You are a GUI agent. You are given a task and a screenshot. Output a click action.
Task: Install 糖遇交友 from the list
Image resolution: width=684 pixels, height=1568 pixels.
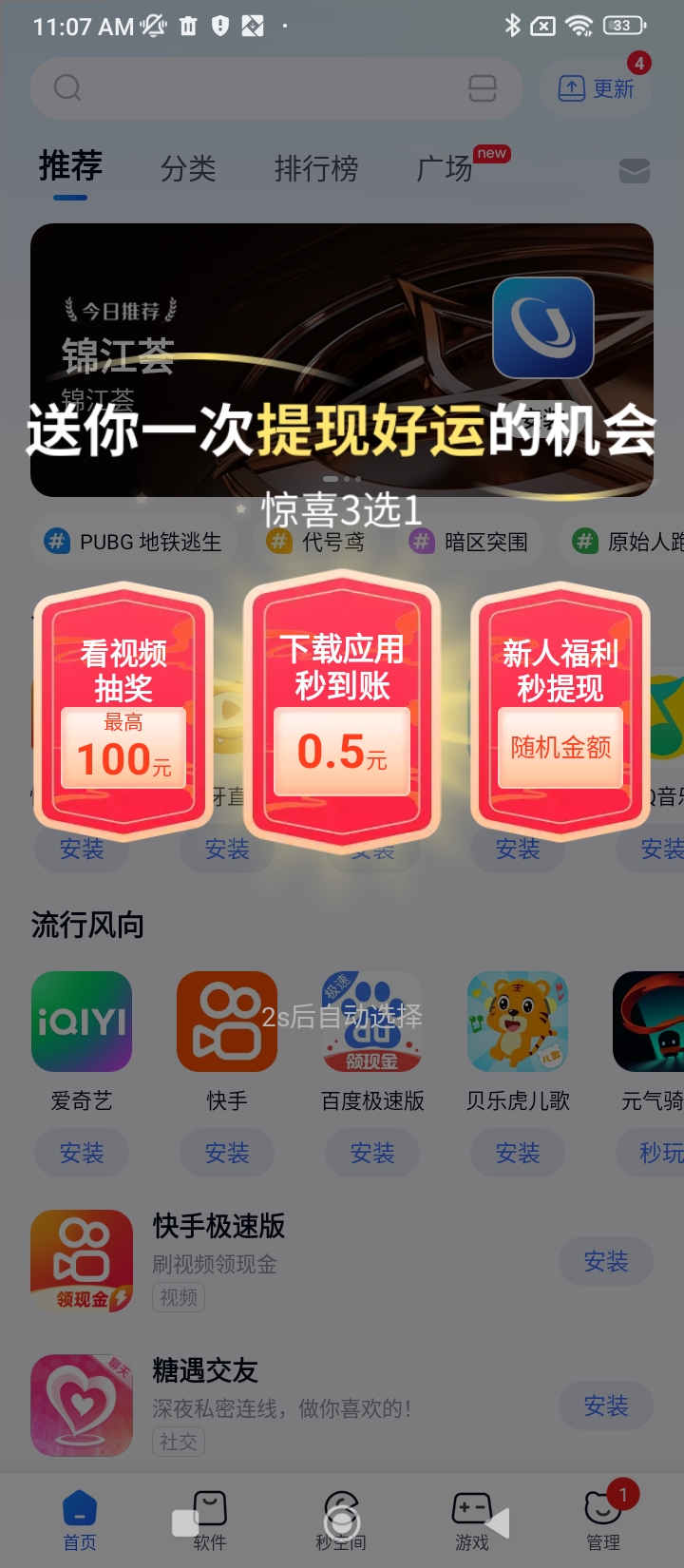[606, 1405]
